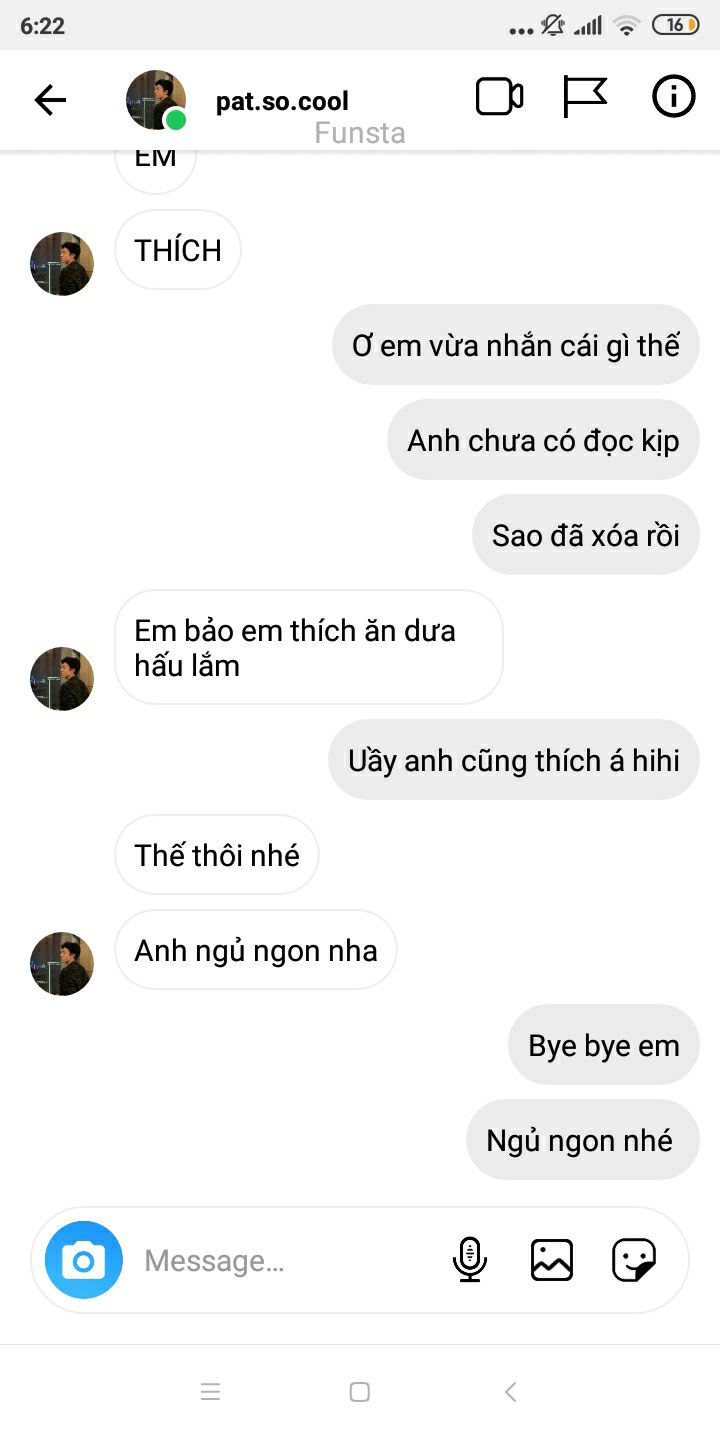Pick a photo from the gallery
The width and height of the screenshot is (720, 1440).
point(551,1260)
